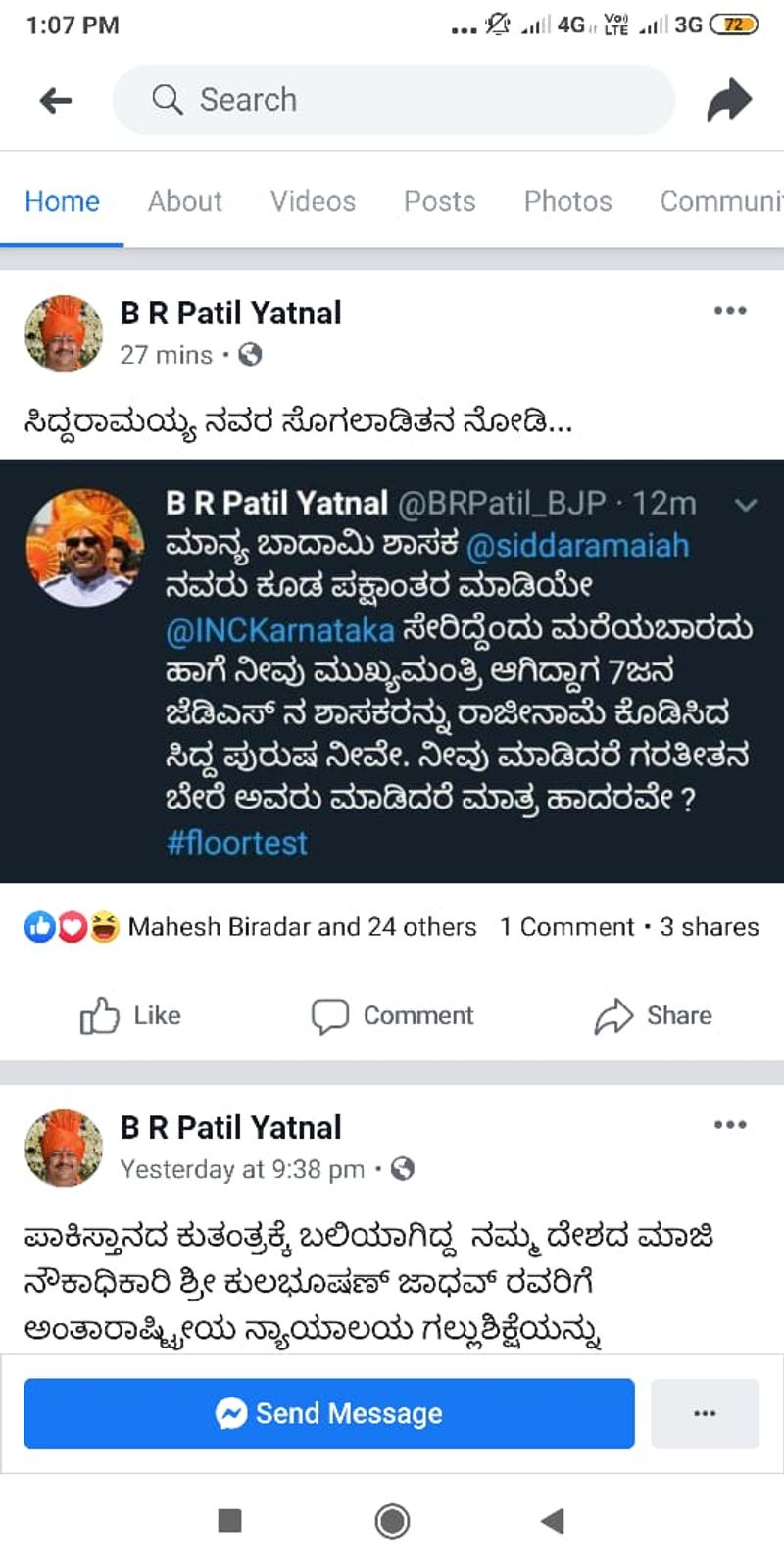The image size is (784, 1568).
Task: Go back using the top arrow
Action: click(56, 100)
